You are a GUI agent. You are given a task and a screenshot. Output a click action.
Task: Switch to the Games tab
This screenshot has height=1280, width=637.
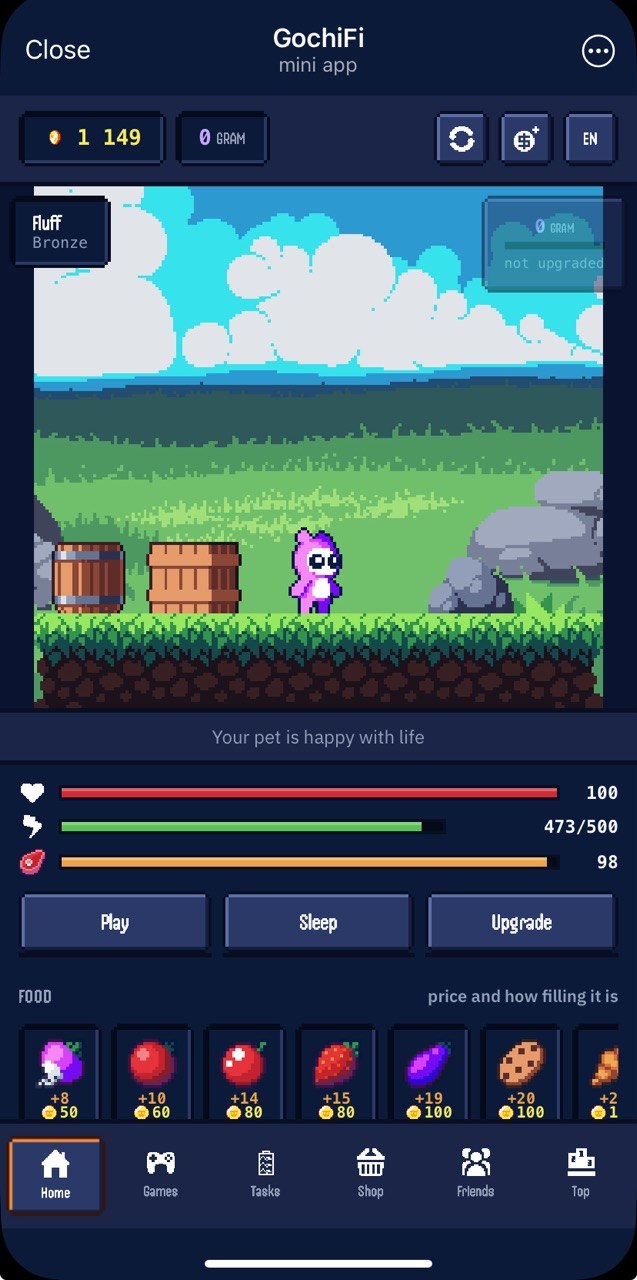[x=160, y=1174]
